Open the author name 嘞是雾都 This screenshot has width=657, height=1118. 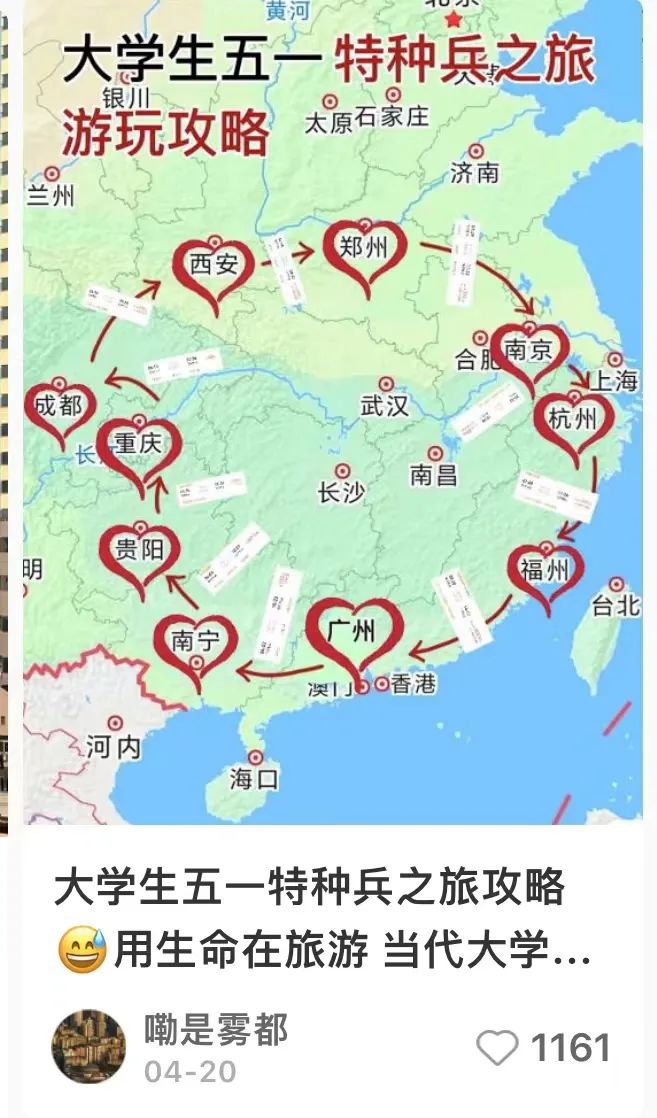point(216,1029)
